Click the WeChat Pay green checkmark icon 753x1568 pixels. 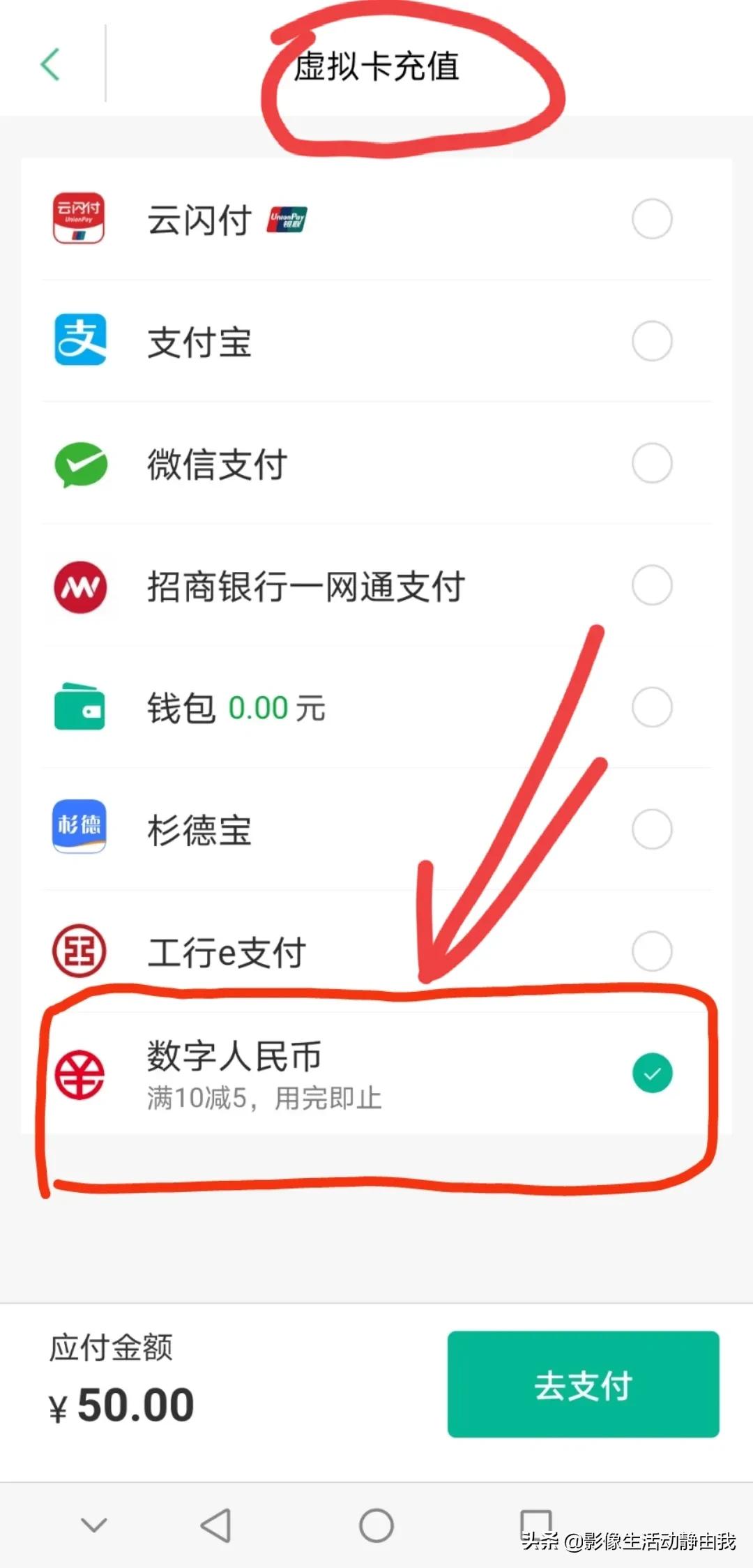coord(79,462)
